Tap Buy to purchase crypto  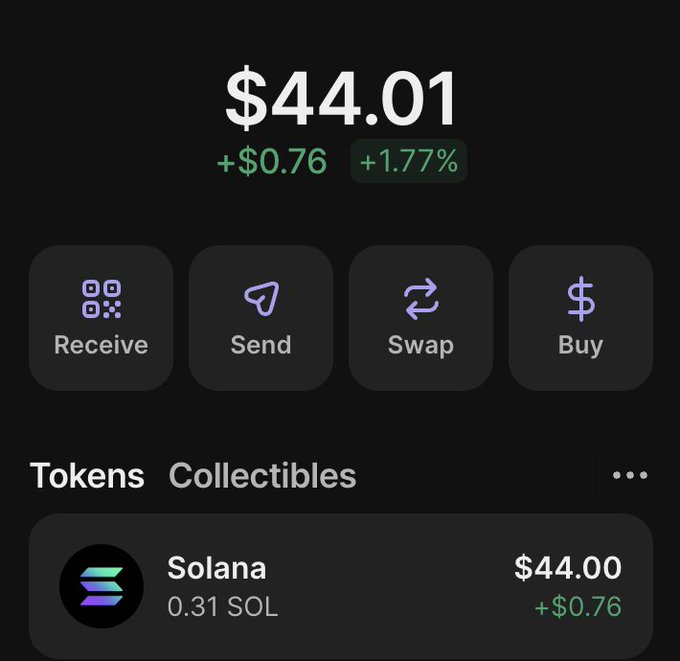pos(581,317)
